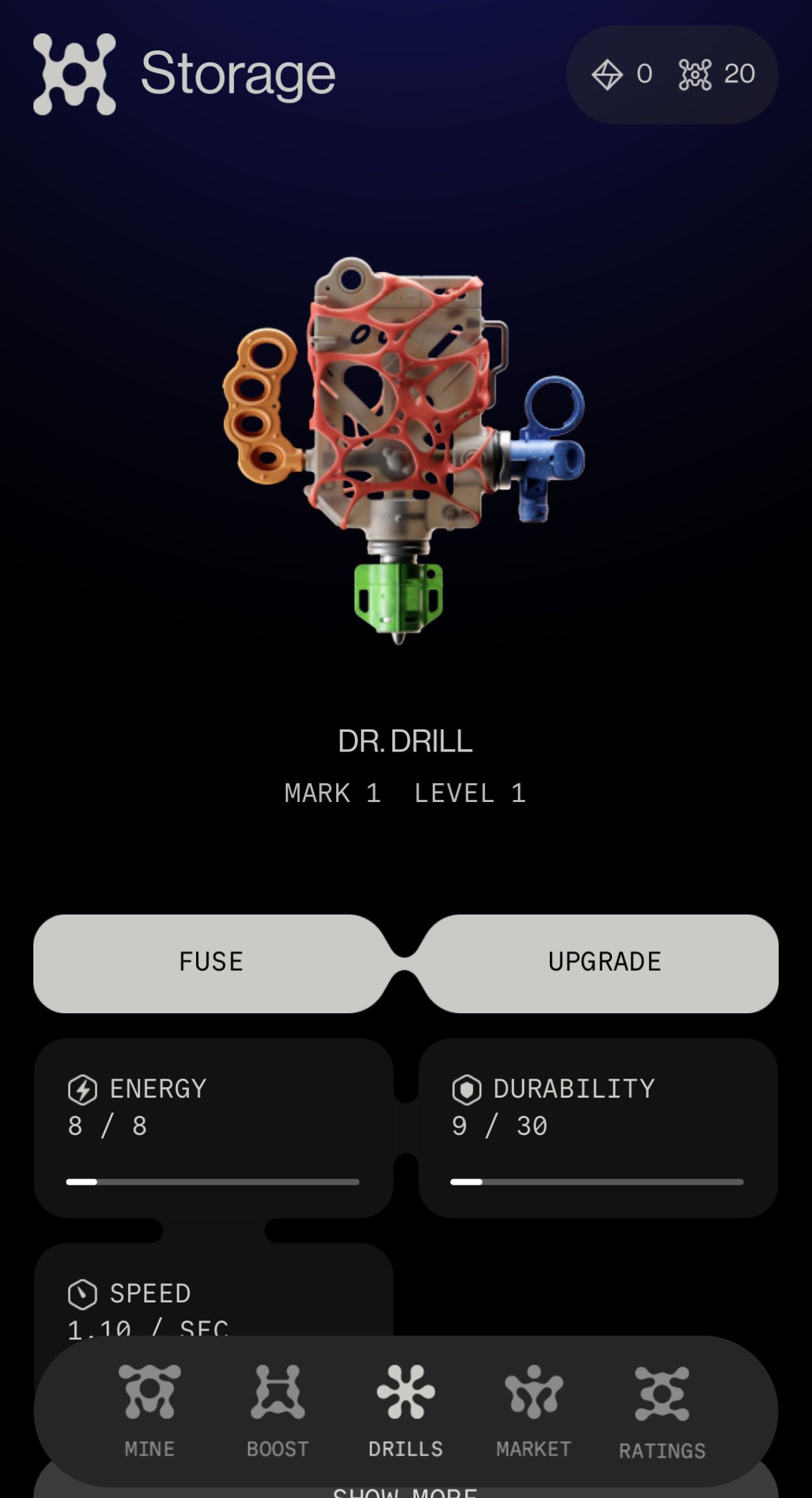The width and height of the screenshot is (812, 1498).
Task: Go to the Market tab
Action: point(533,1410)
